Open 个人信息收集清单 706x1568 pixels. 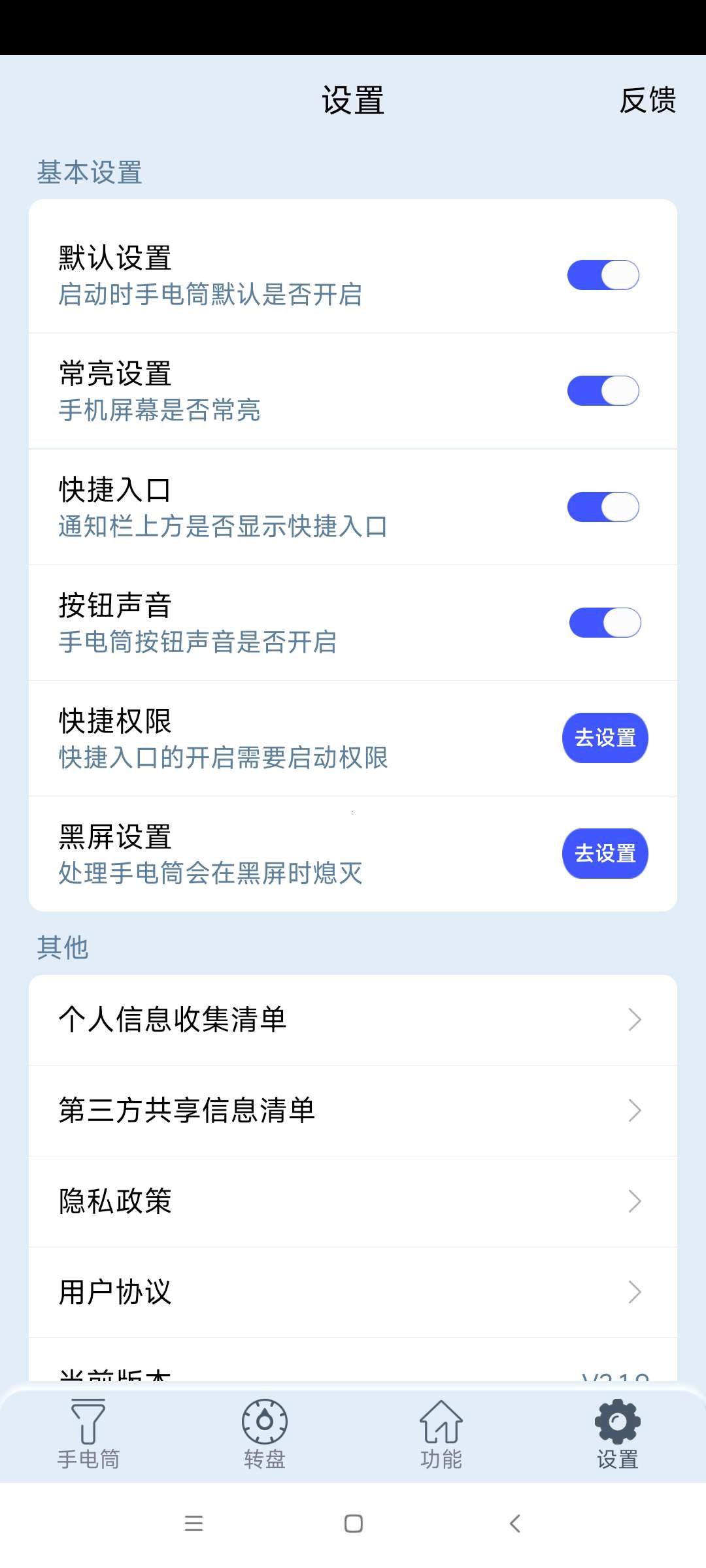coord(353,1020)
